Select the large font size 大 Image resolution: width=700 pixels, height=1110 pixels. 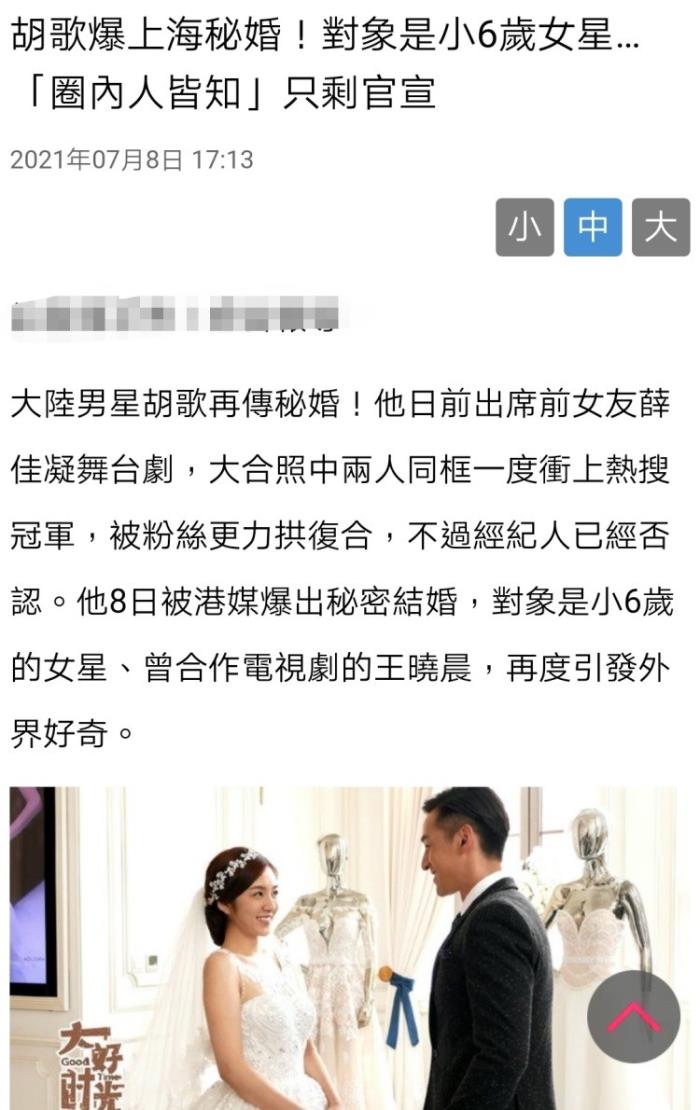[x=661, y=228]
